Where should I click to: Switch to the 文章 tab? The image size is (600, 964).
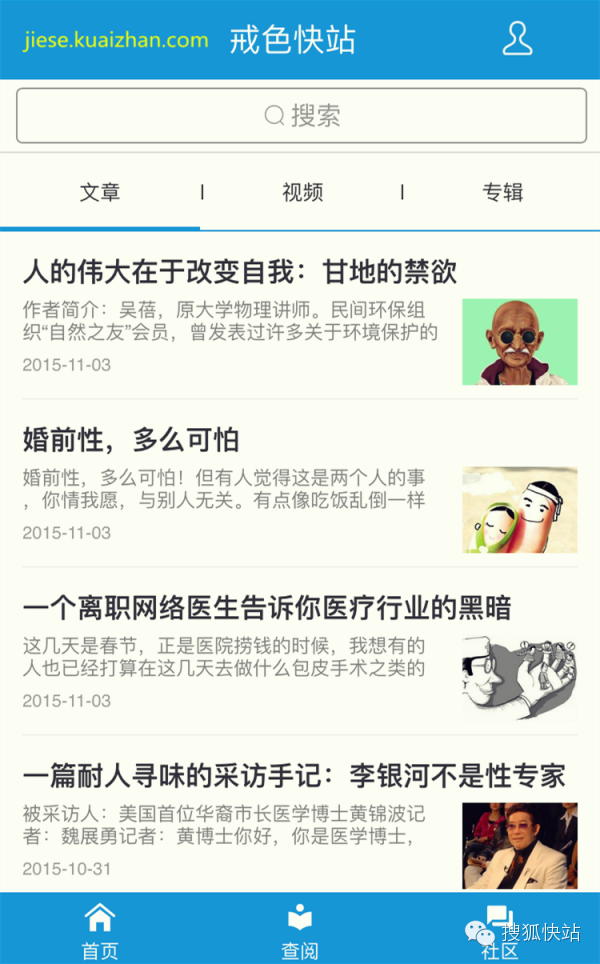tap(100, 193)
